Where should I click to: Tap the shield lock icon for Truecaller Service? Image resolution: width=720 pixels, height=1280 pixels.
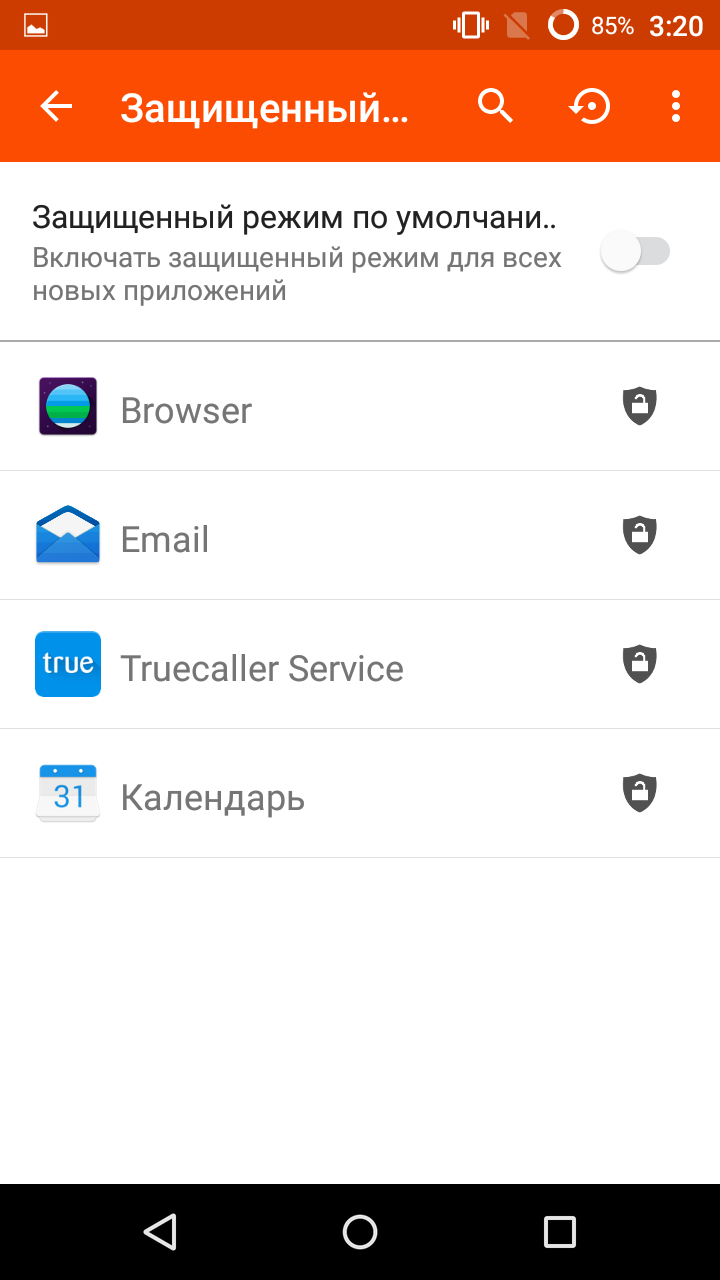coord(640,664)
